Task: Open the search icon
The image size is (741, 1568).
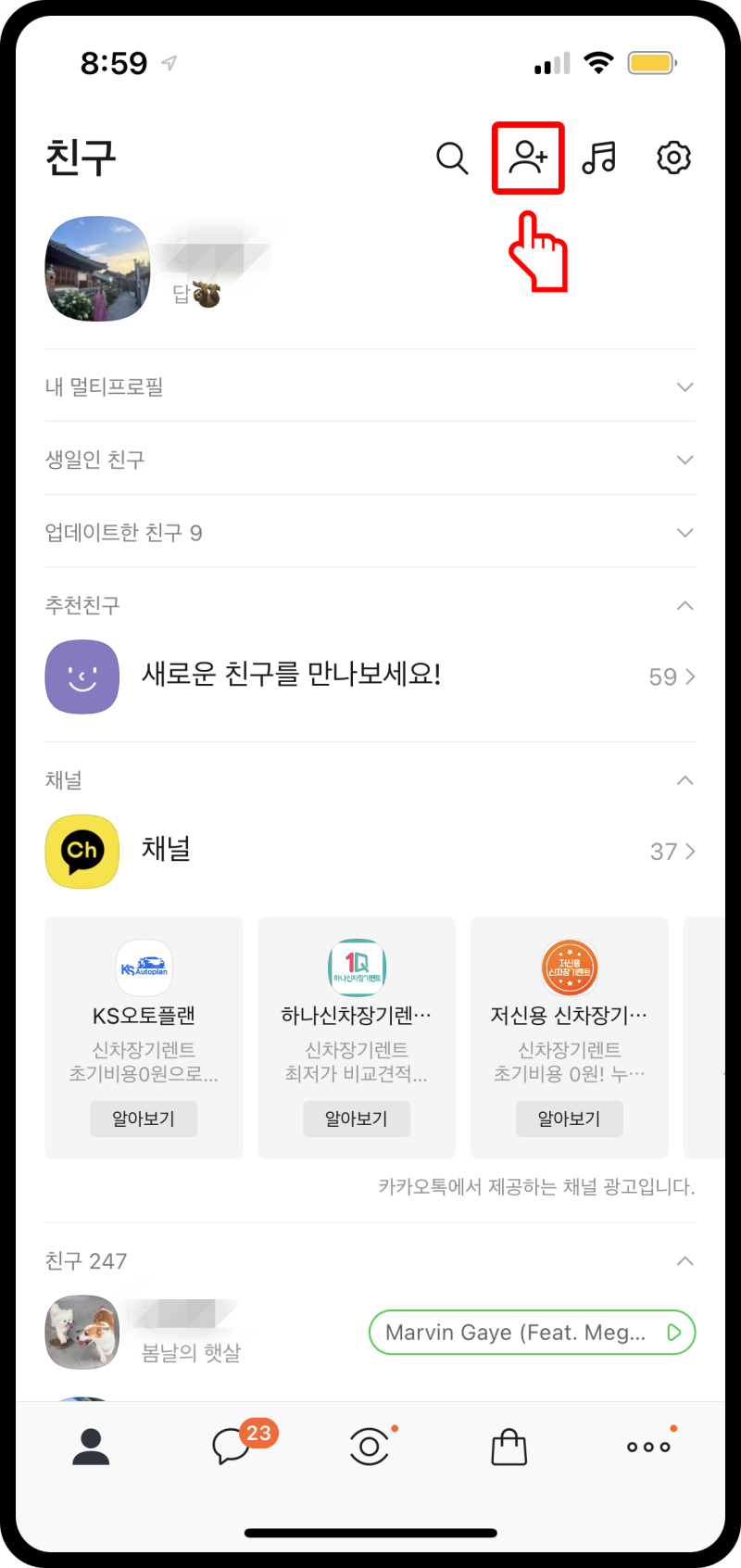Action: click(452, 158)
